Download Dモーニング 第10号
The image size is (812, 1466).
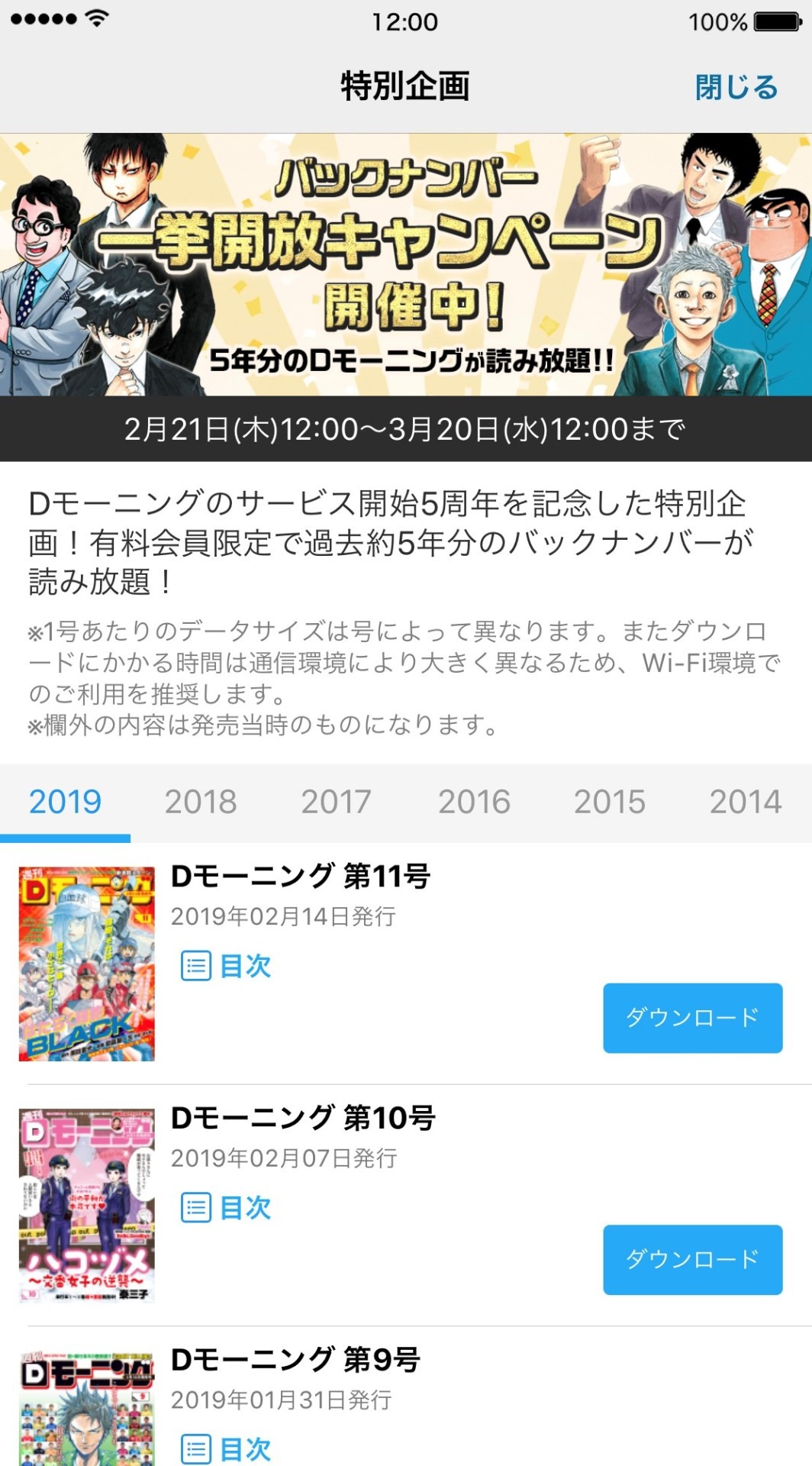[692, 1260]
